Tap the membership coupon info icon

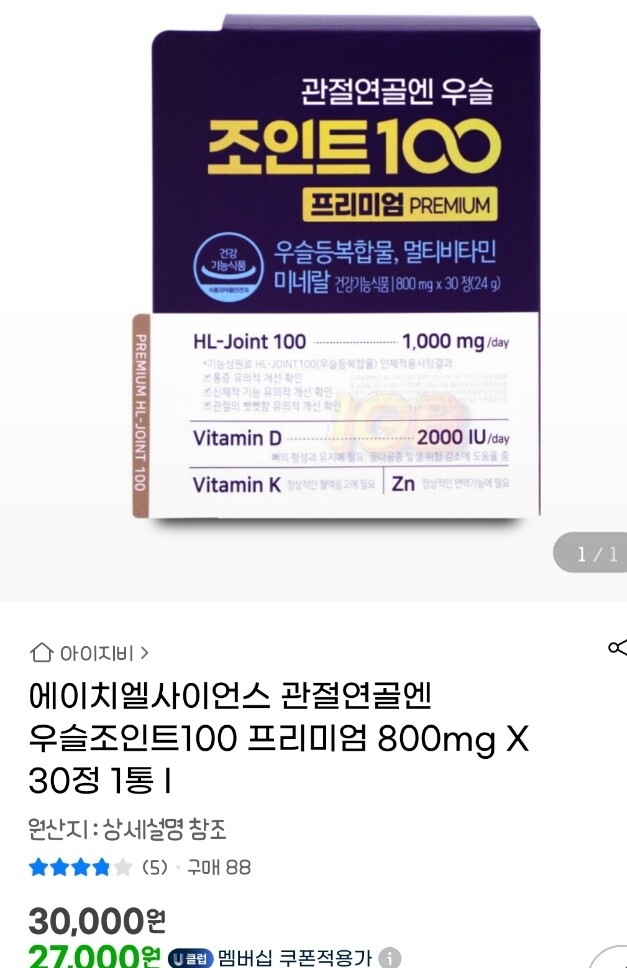point(389,958)
